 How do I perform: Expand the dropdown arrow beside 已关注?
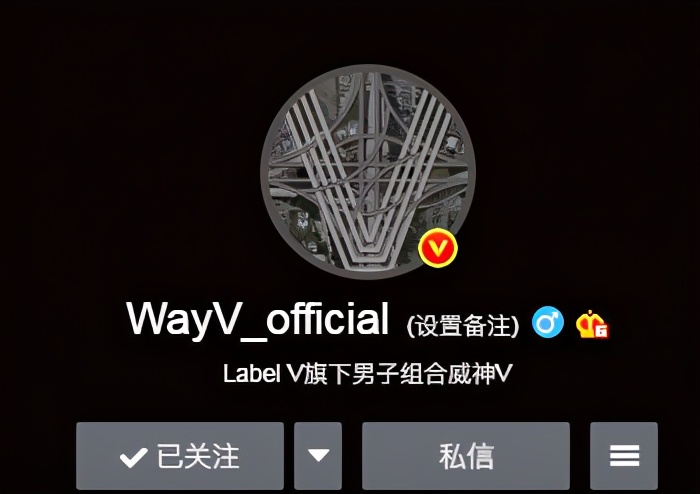click(x=318, y=456)
